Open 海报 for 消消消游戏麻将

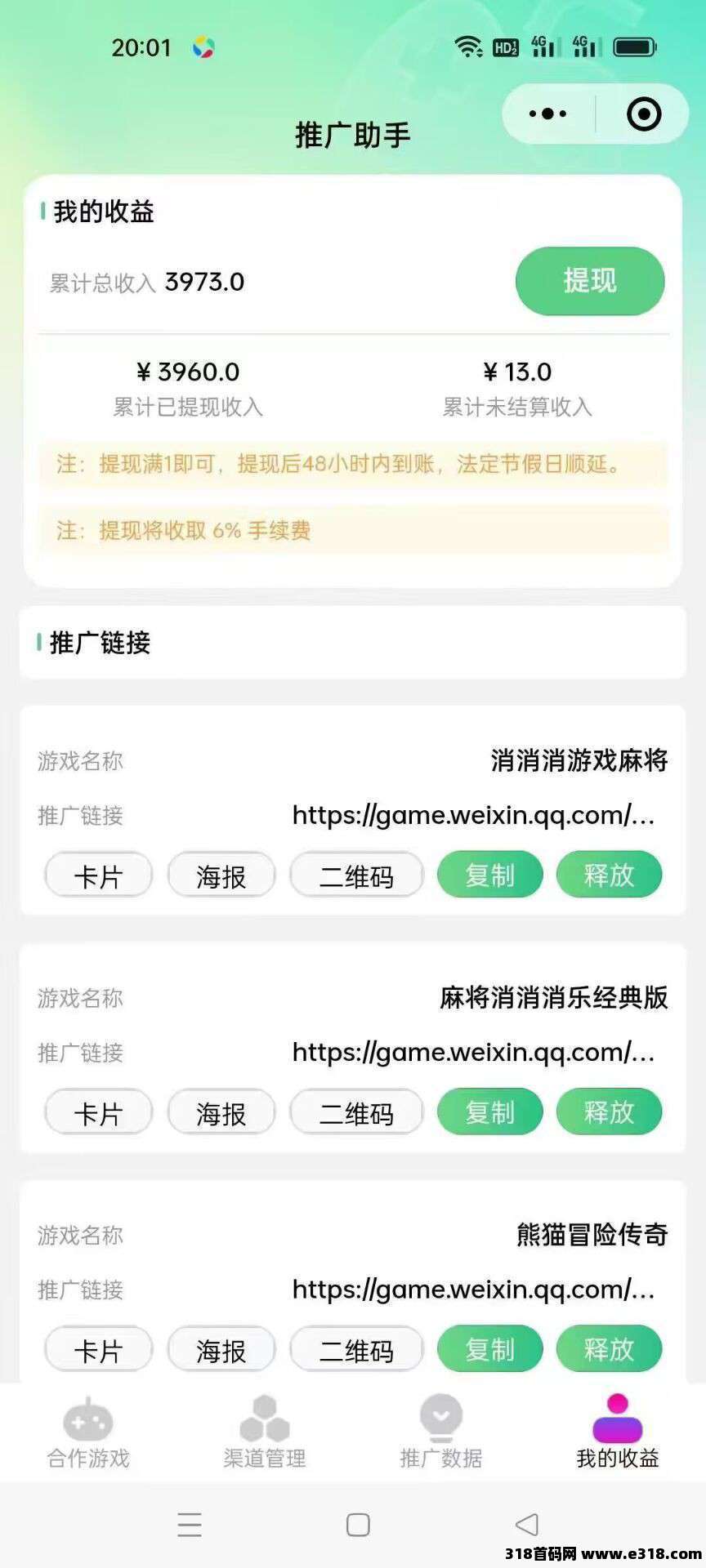click(221, 875)
